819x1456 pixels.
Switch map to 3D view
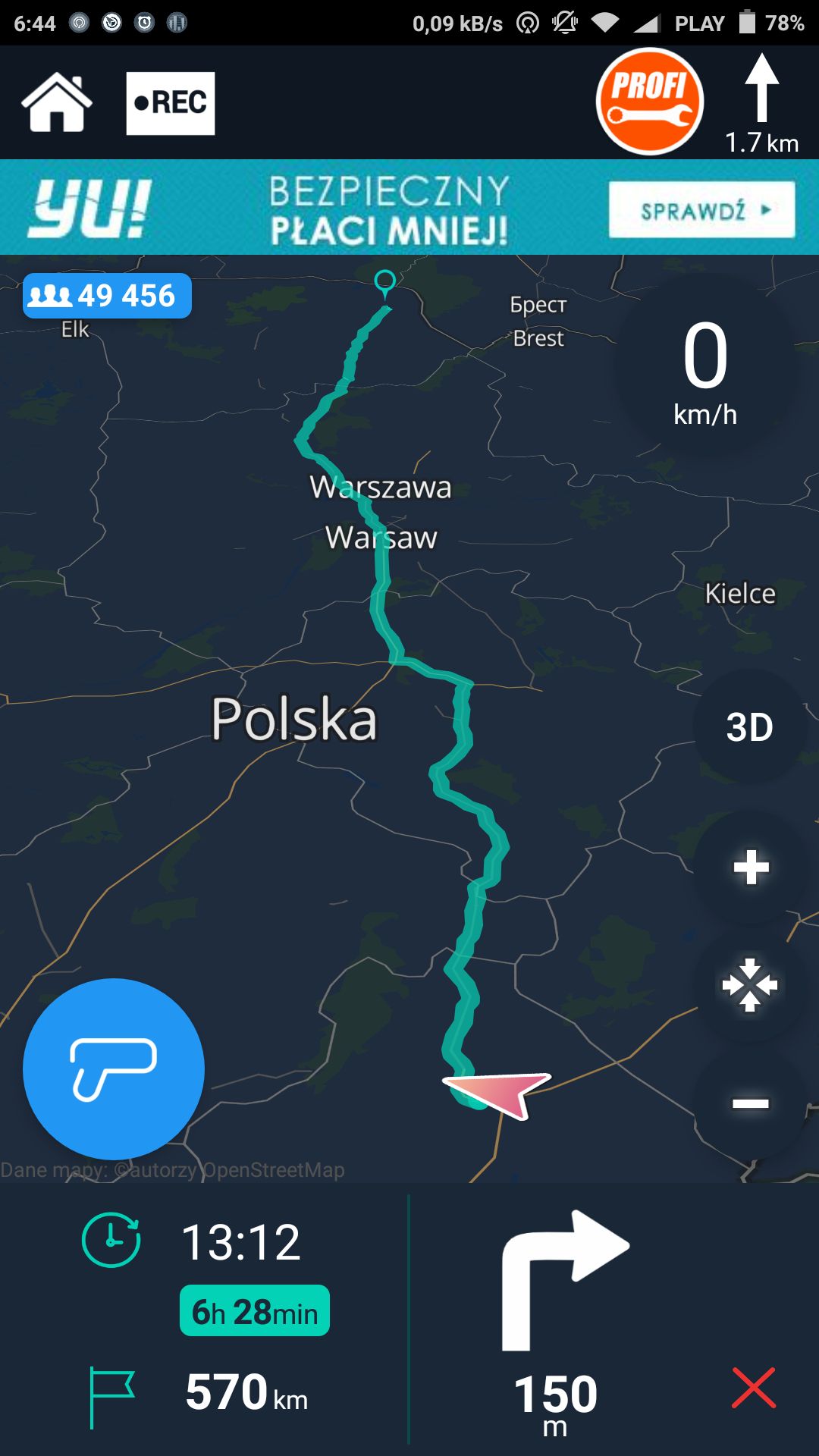coord(750,727)
